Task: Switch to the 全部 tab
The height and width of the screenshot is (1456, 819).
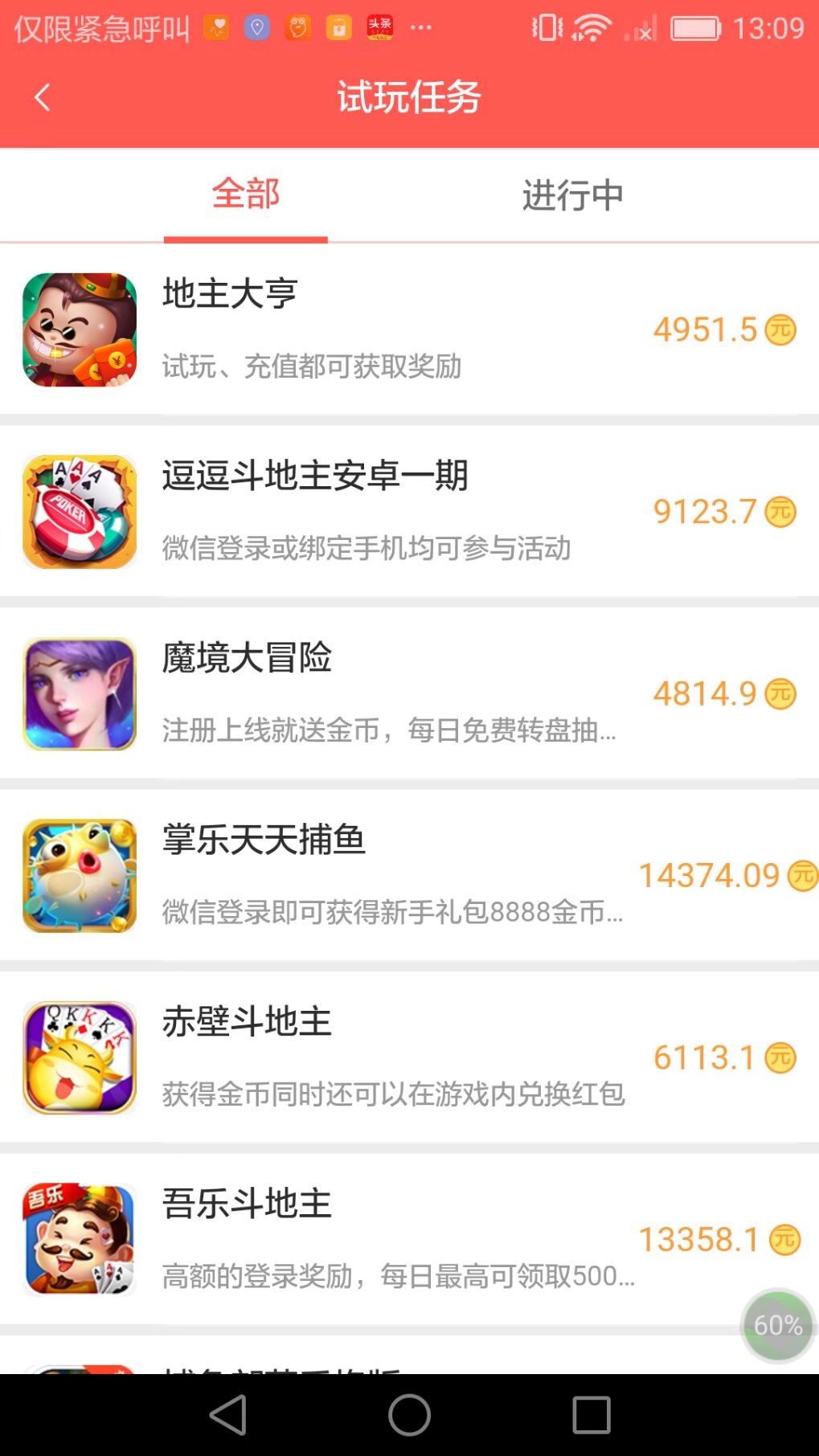Action: click(245, 195)
